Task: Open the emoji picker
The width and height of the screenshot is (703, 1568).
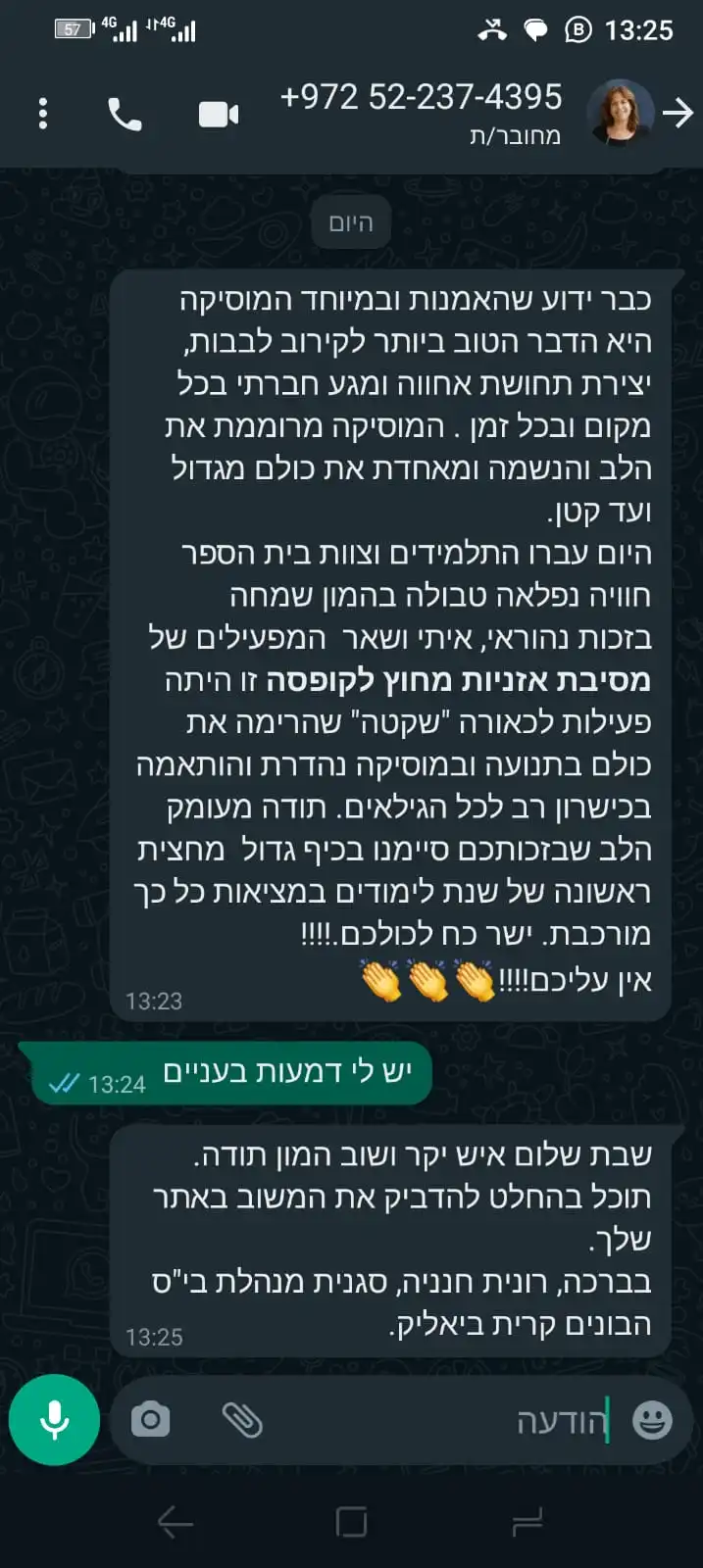Action: point(652,1419)
